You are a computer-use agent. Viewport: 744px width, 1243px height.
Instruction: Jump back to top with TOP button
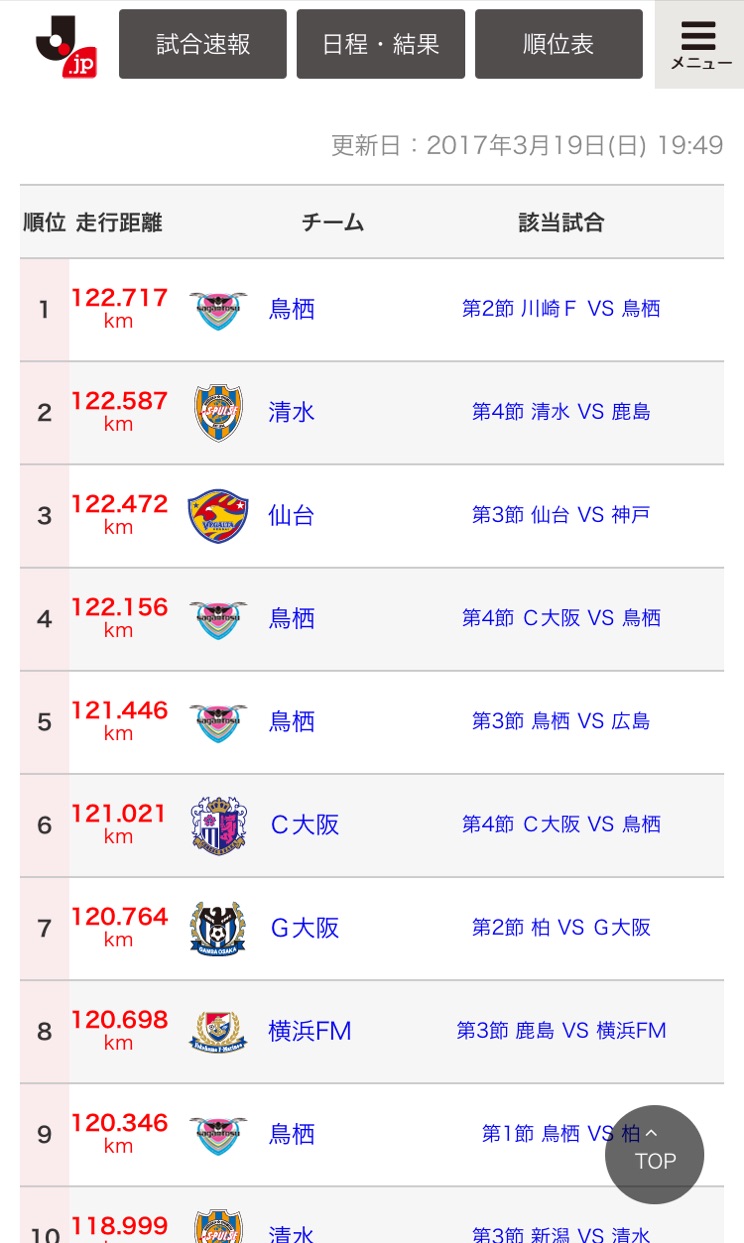point(655,1154)
